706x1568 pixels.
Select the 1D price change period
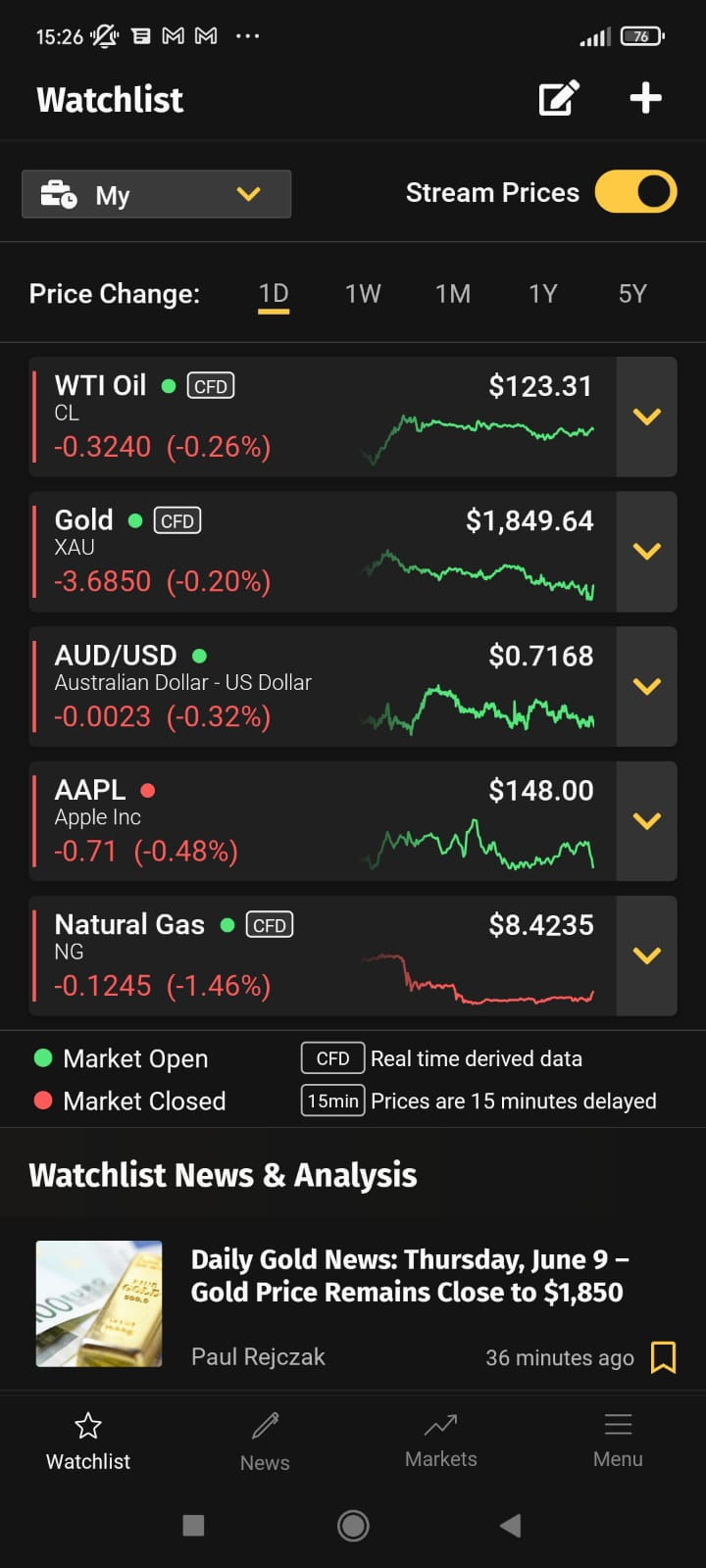(274, 294)
